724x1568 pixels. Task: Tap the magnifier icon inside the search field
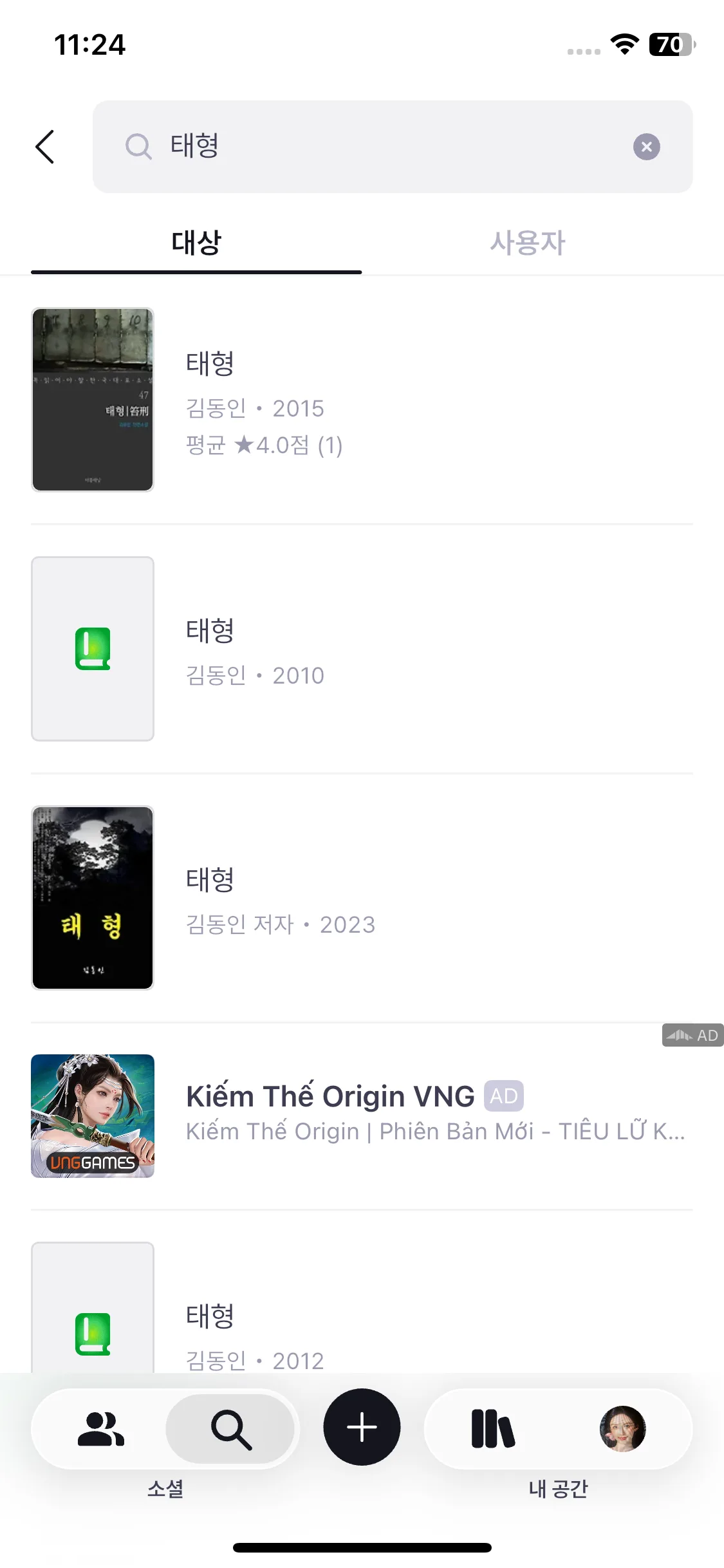tap(139, 147)
